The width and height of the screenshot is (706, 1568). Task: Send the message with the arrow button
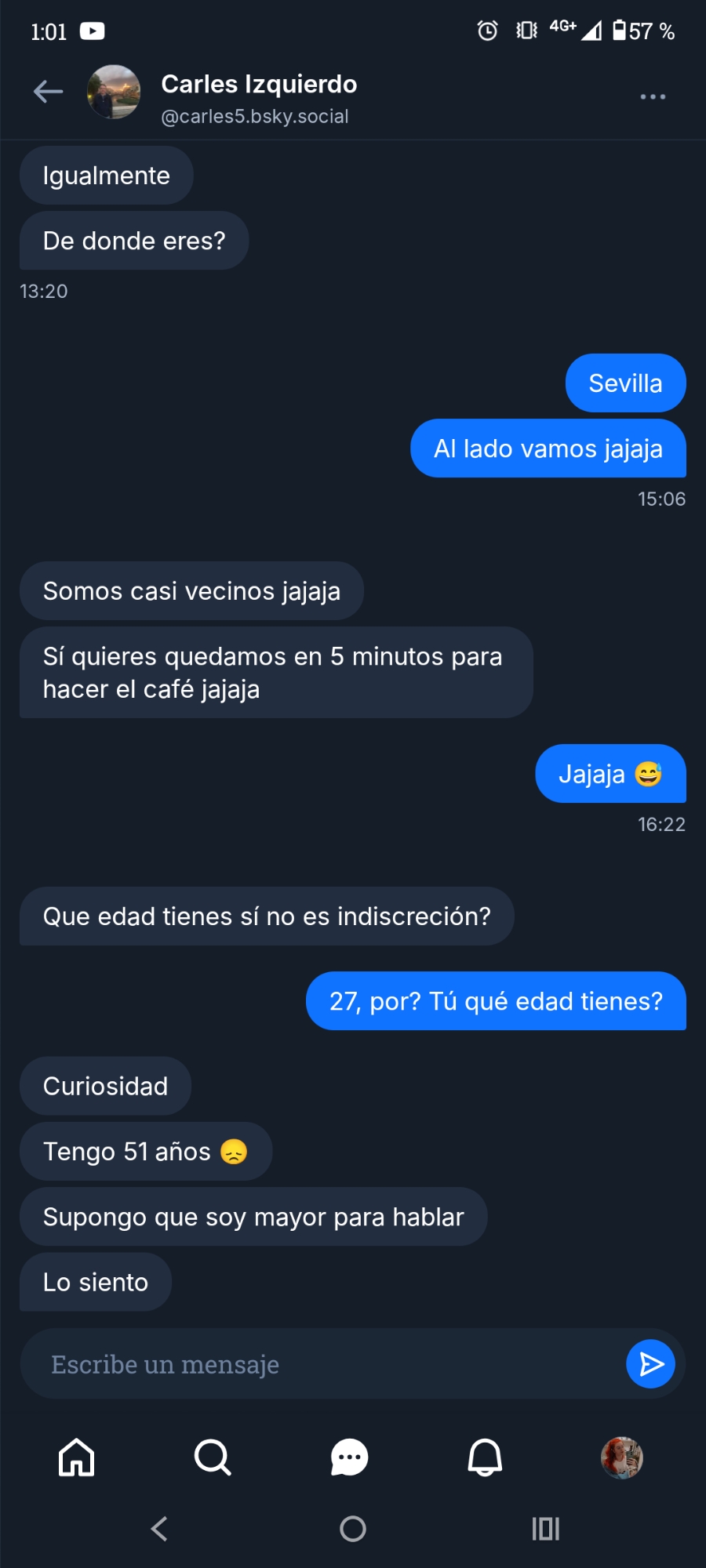[x=650, y=1364]
